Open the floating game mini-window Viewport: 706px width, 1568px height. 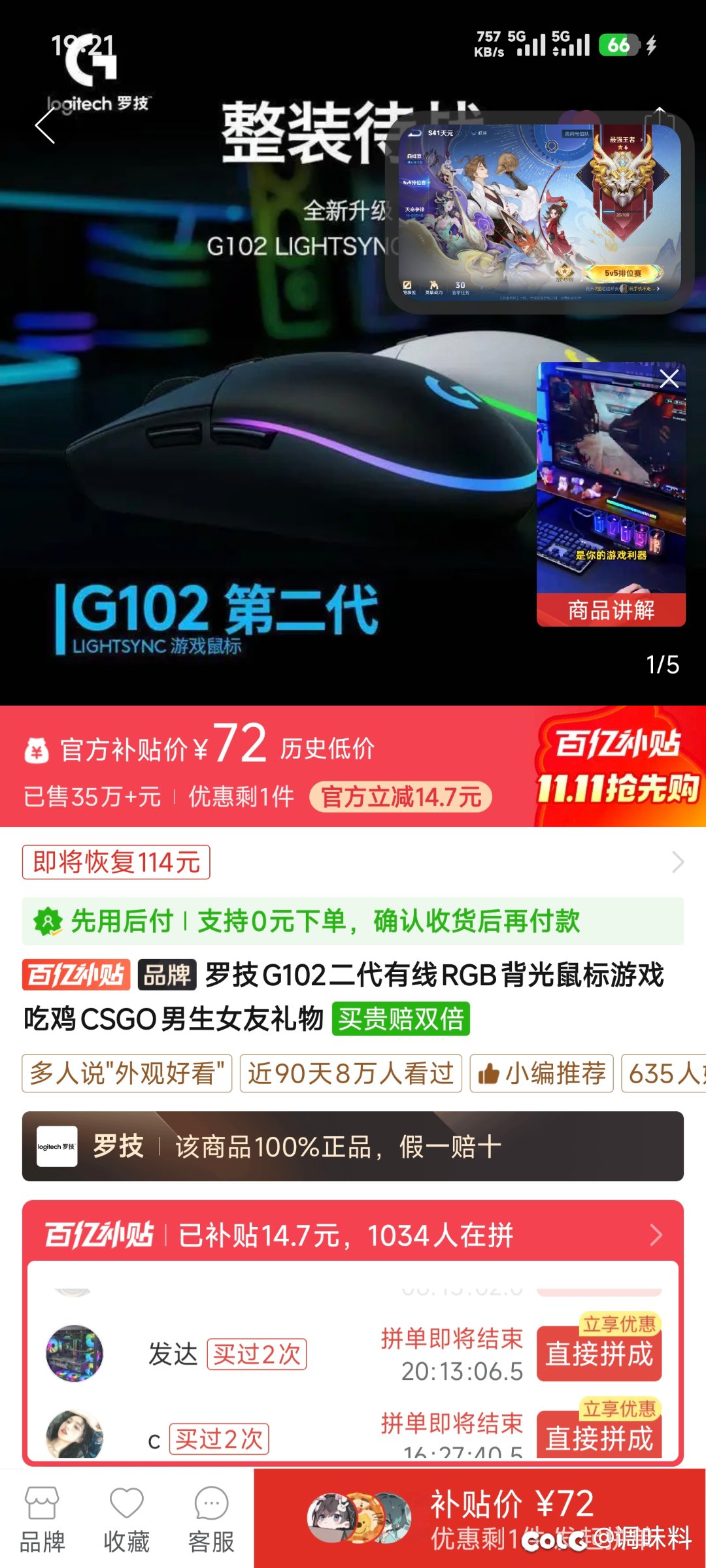[x=540, y=212]
